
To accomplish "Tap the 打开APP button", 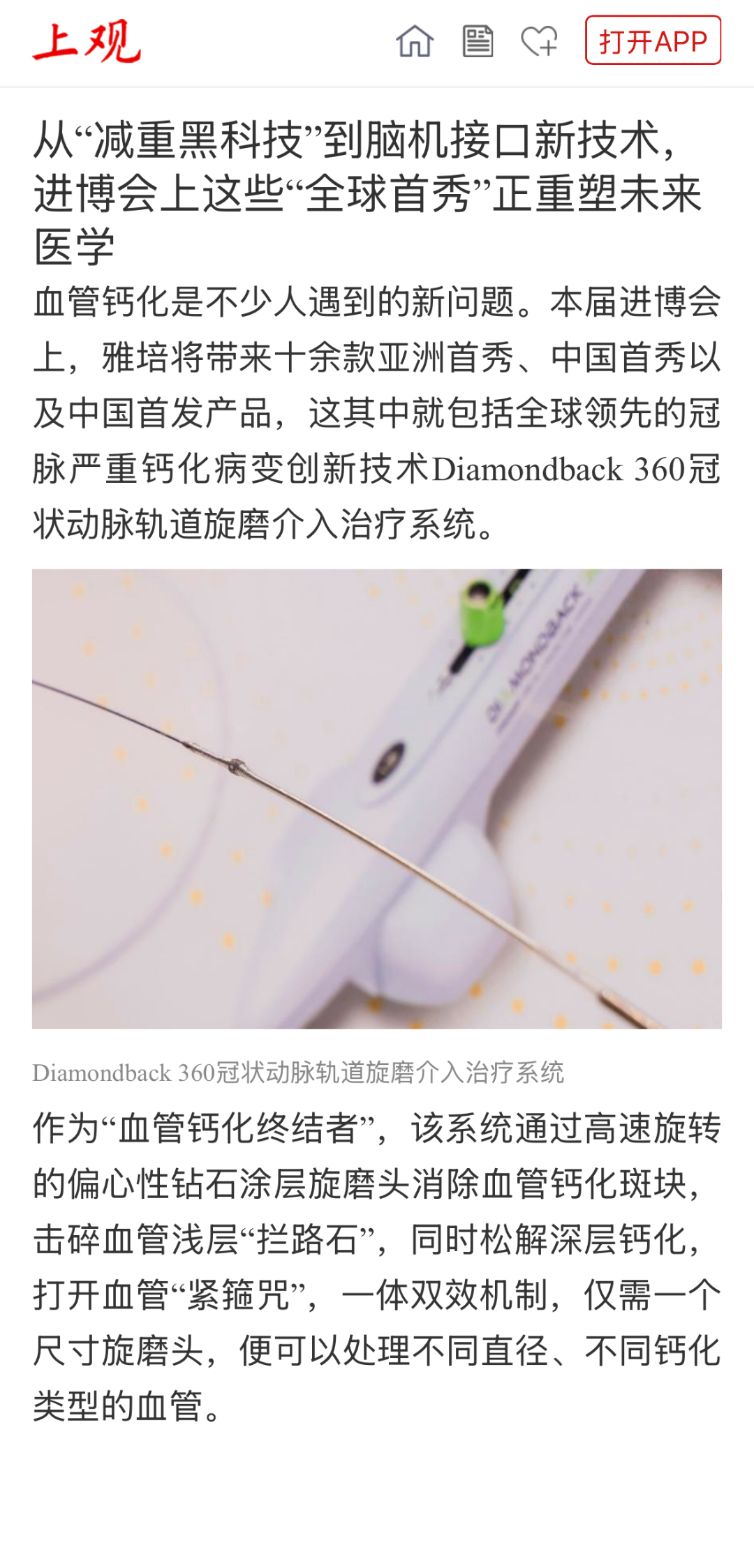I will tap(653, 40).
